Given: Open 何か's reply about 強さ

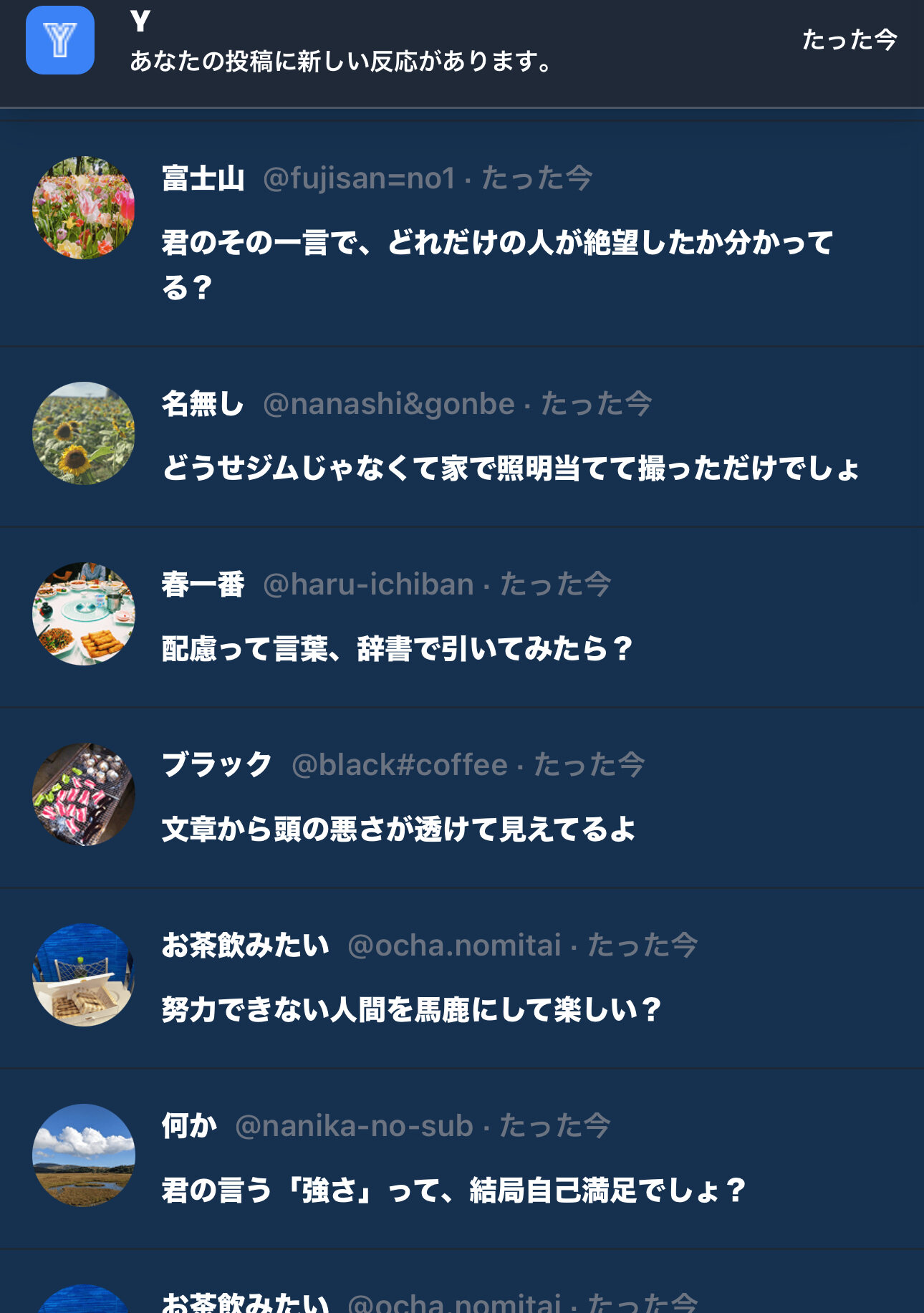Looking at the screenshot, I should [x=454, y=1191].
